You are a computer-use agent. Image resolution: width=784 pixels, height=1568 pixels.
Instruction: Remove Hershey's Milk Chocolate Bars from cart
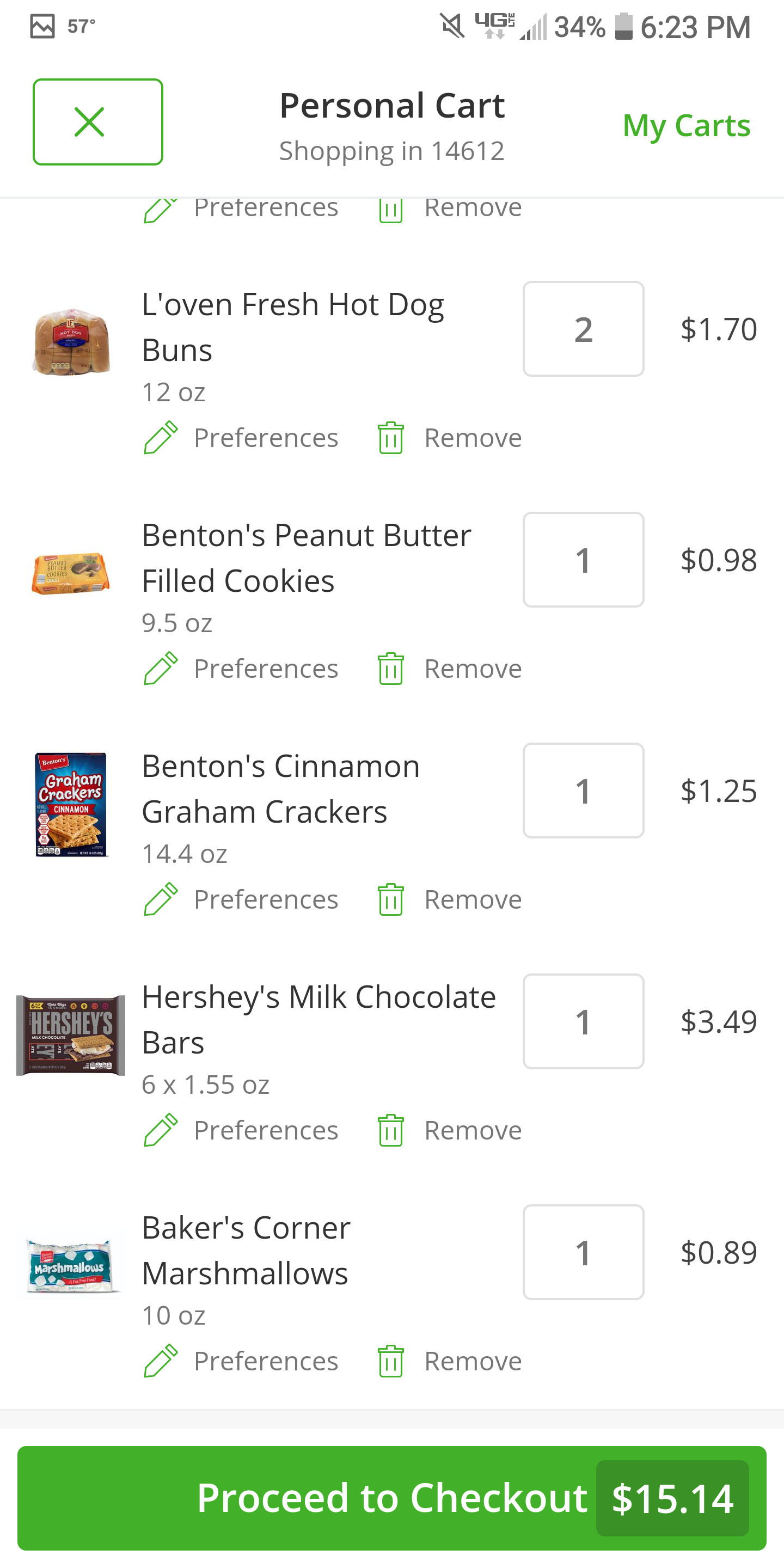[x=449, y=1130]
